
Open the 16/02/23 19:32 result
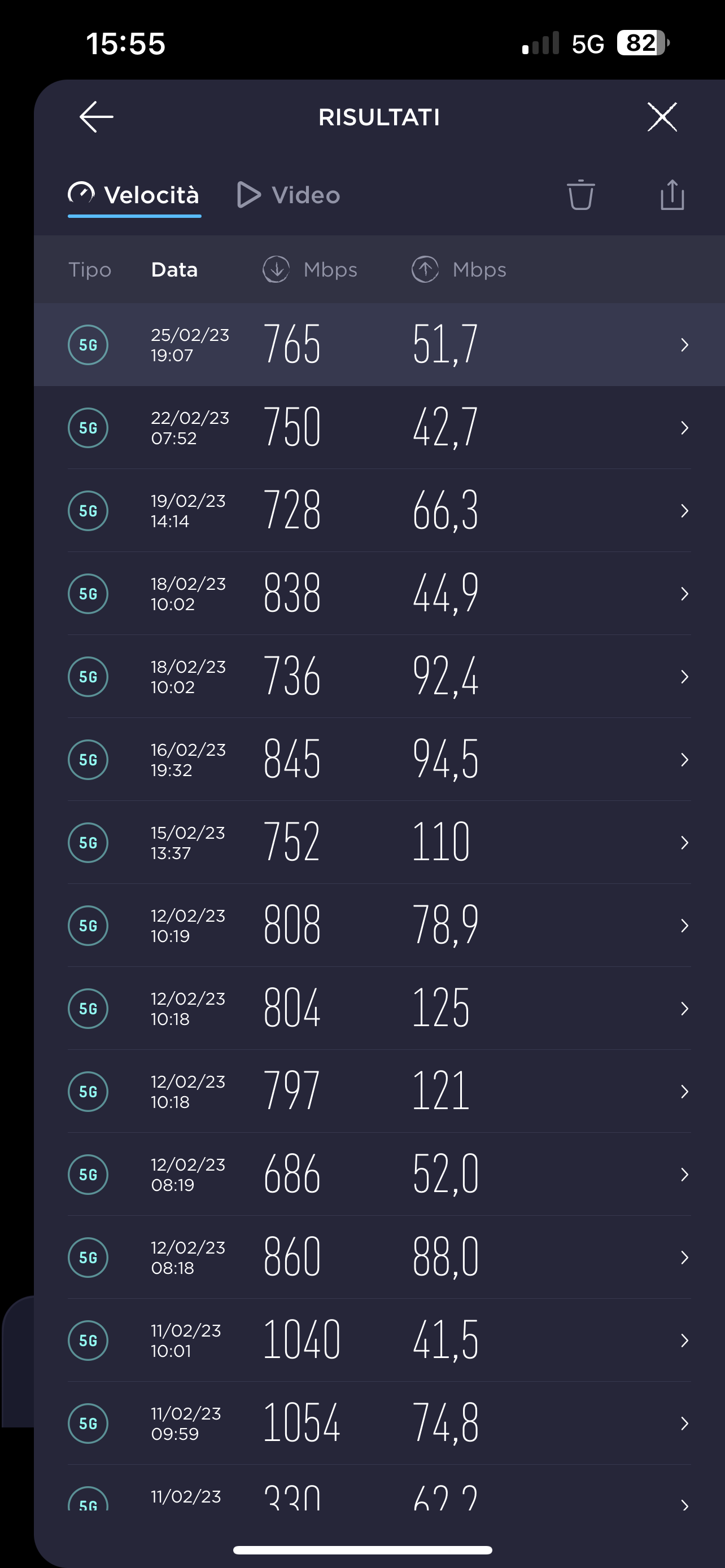(x=379, y=759)
